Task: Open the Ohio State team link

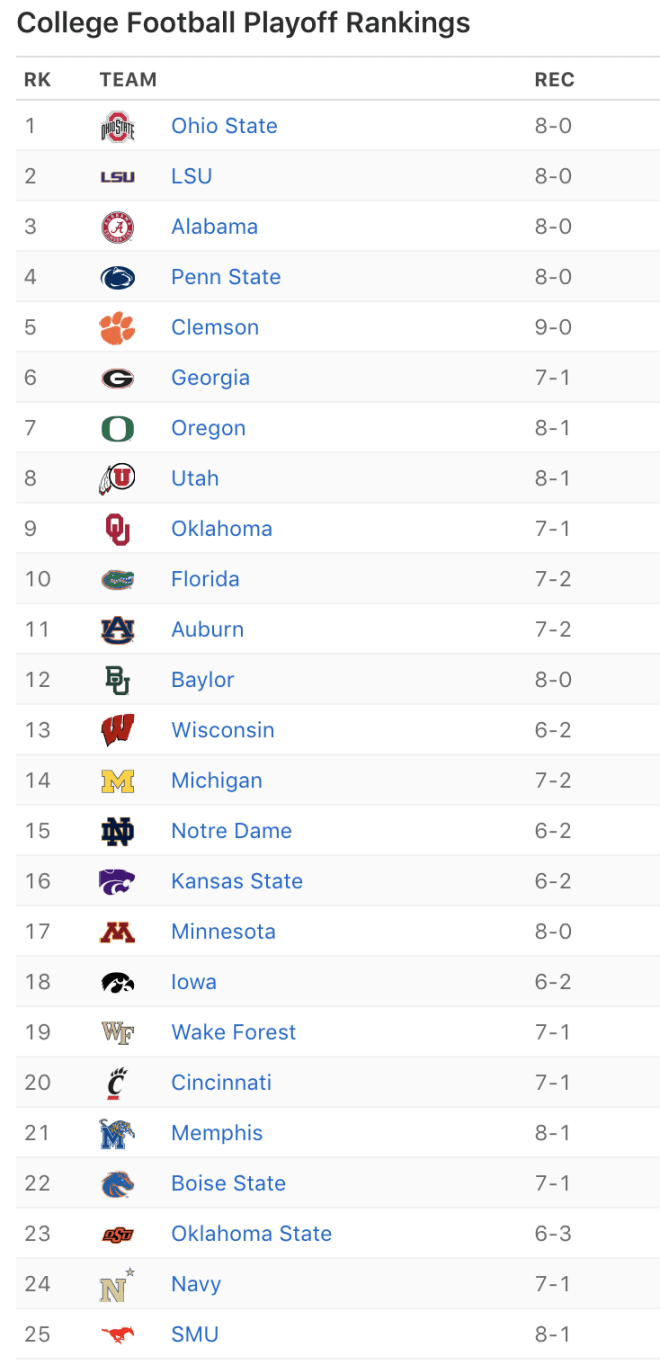Action: [224, 126]
